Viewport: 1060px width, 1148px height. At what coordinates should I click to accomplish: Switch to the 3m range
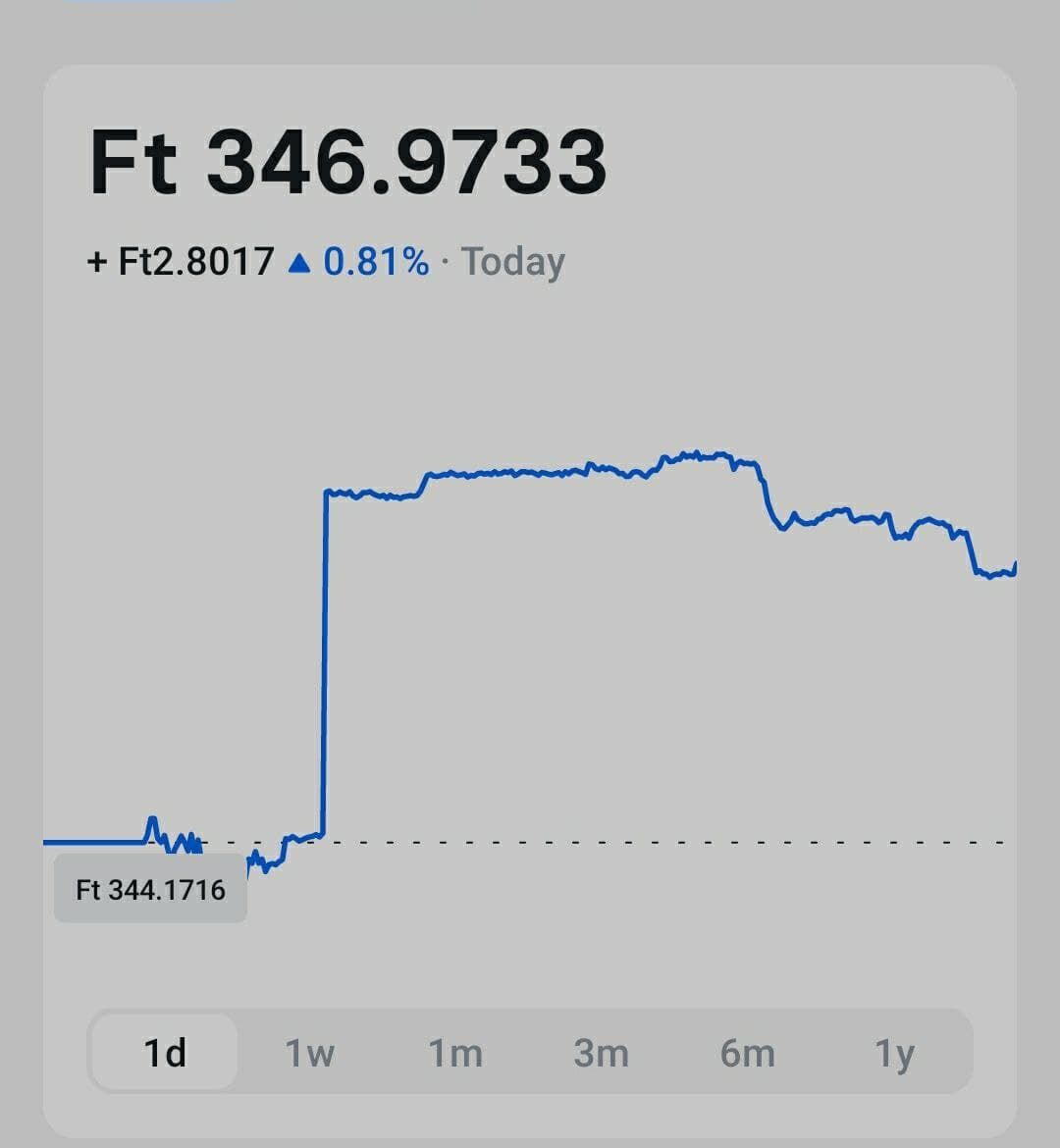(601, 1053)
